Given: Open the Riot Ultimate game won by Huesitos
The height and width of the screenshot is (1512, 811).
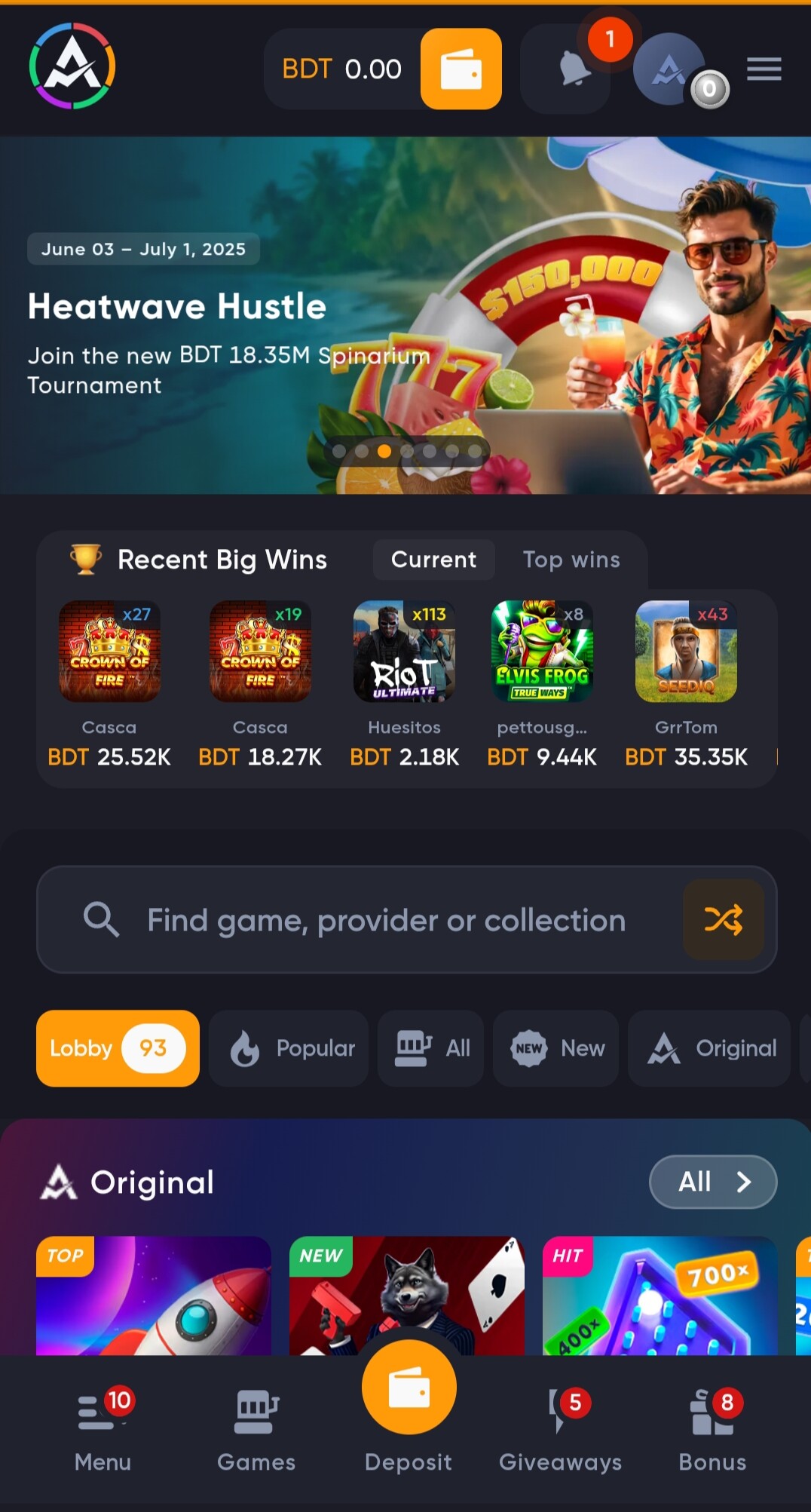Looking at the screenshot, I should 404,652.
